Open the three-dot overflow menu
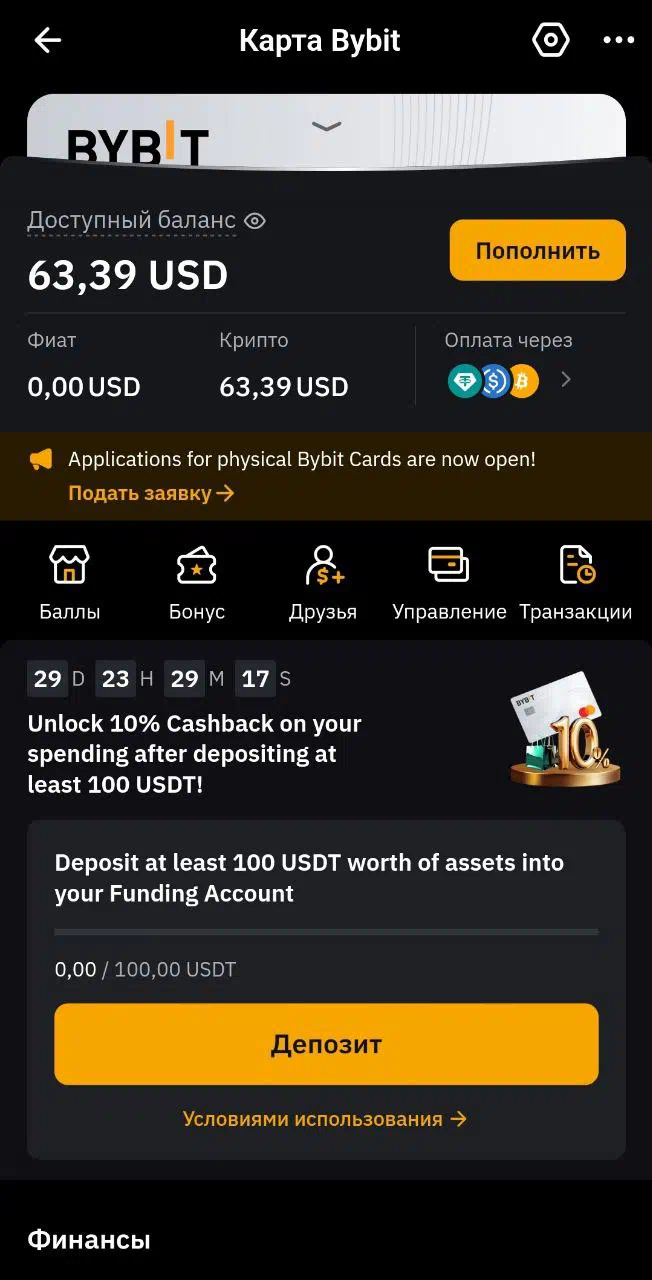652x1280 pixels. tap(619, 40)
